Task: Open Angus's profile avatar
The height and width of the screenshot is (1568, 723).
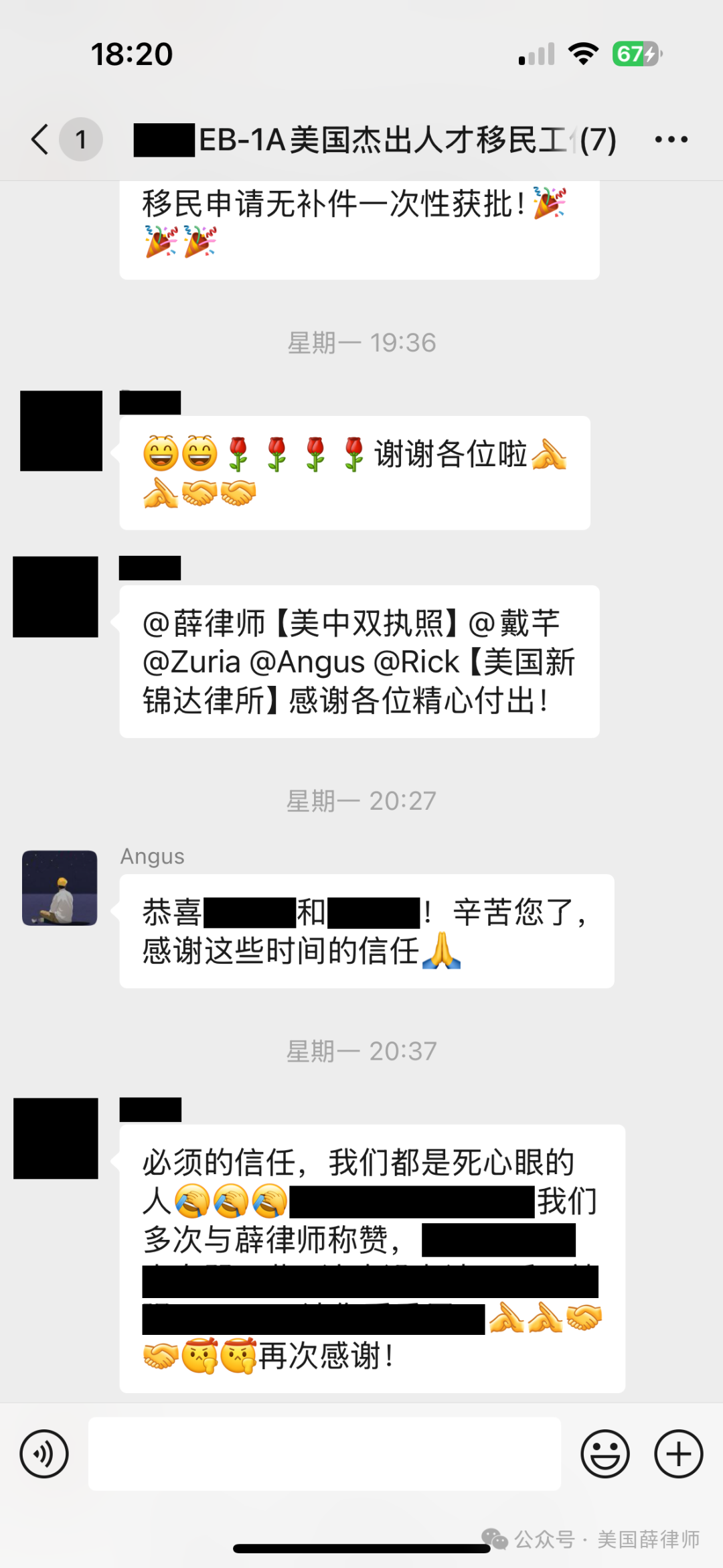Action: point(60,888)
